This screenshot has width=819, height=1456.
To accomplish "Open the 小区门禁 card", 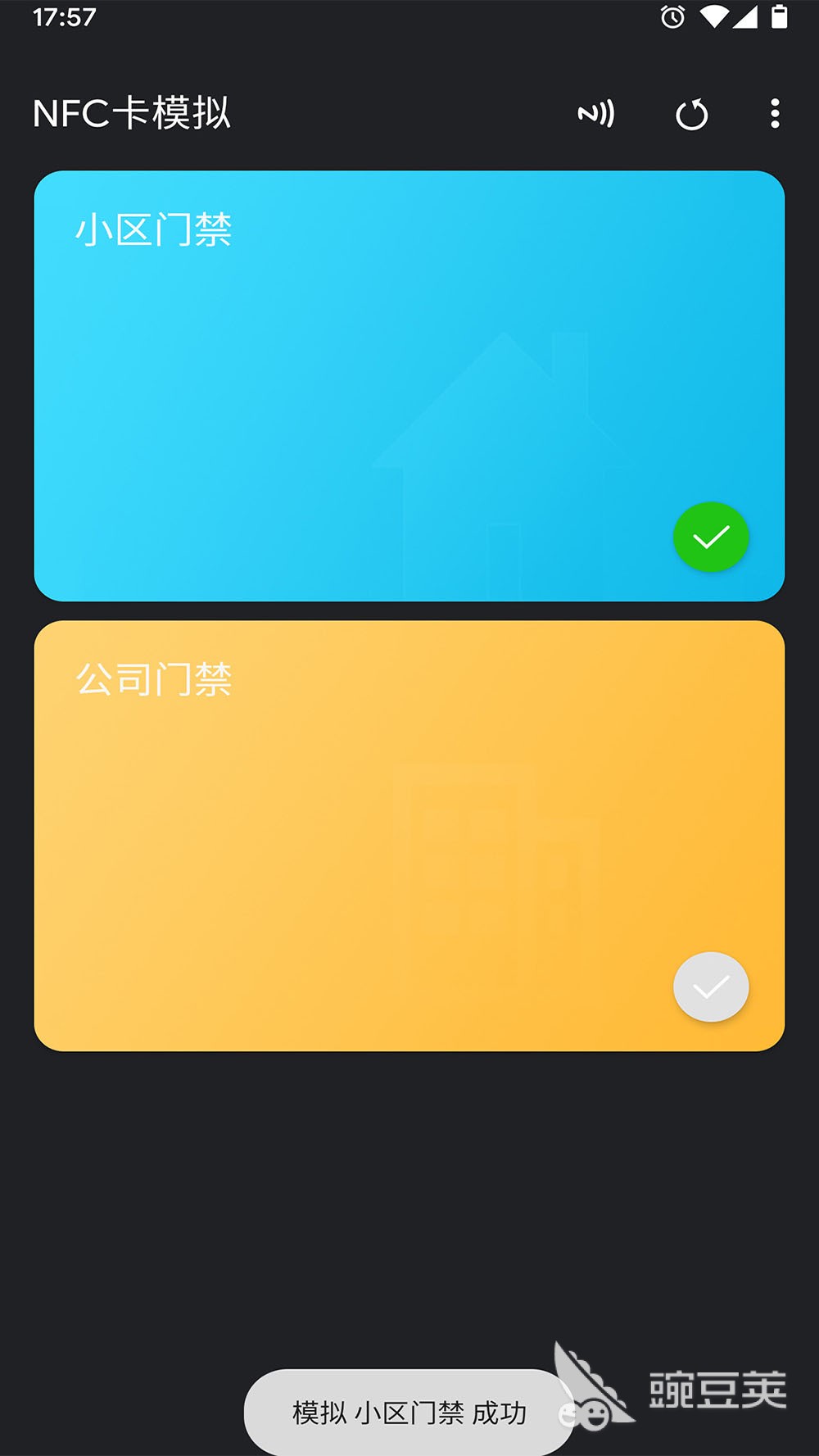I will [x=409, y=386].
